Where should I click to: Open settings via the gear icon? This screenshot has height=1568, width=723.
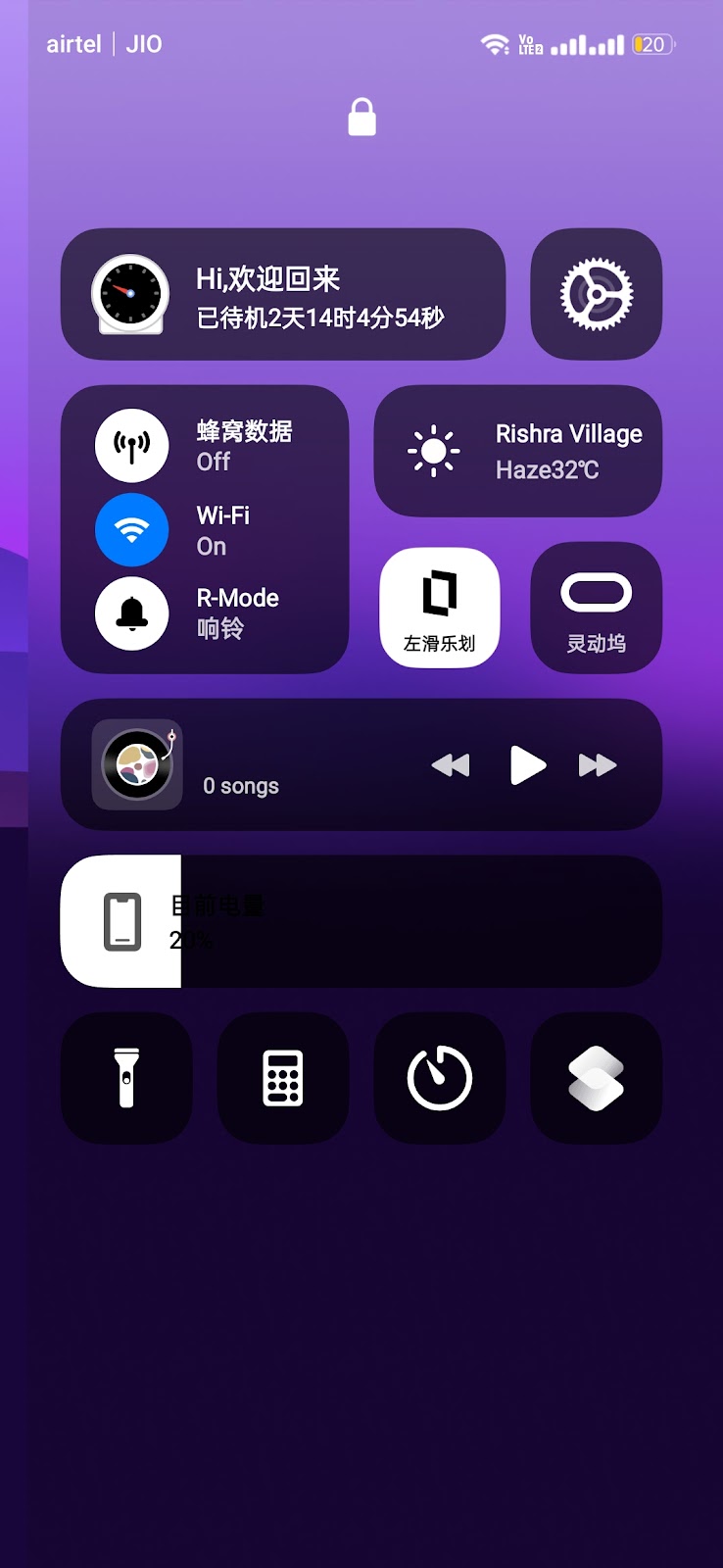click(596, 294)
